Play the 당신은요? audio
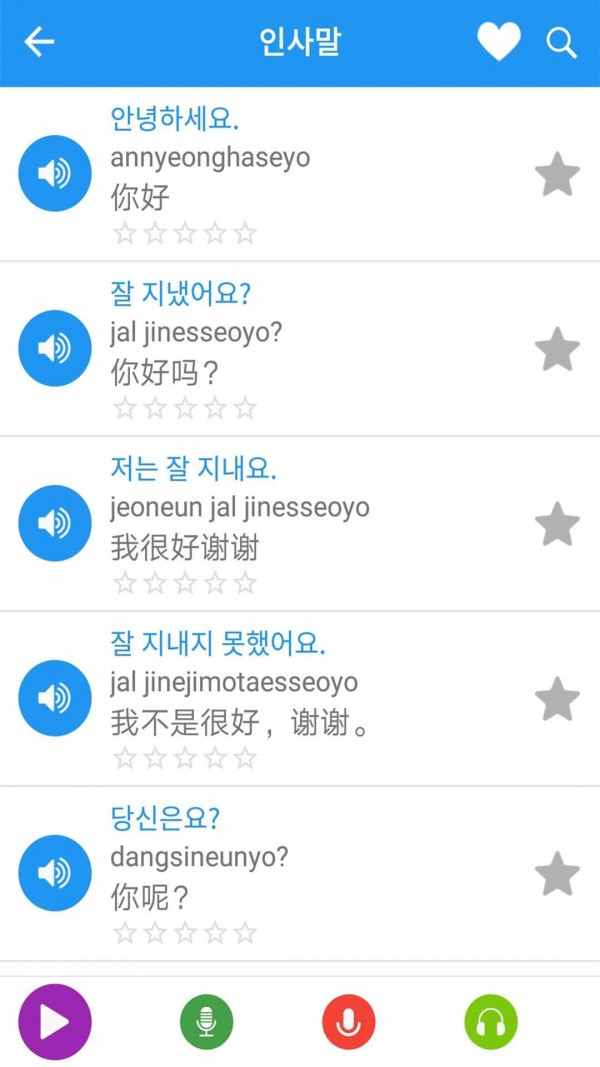The image size is (600, 1067). tap(55, 873)
